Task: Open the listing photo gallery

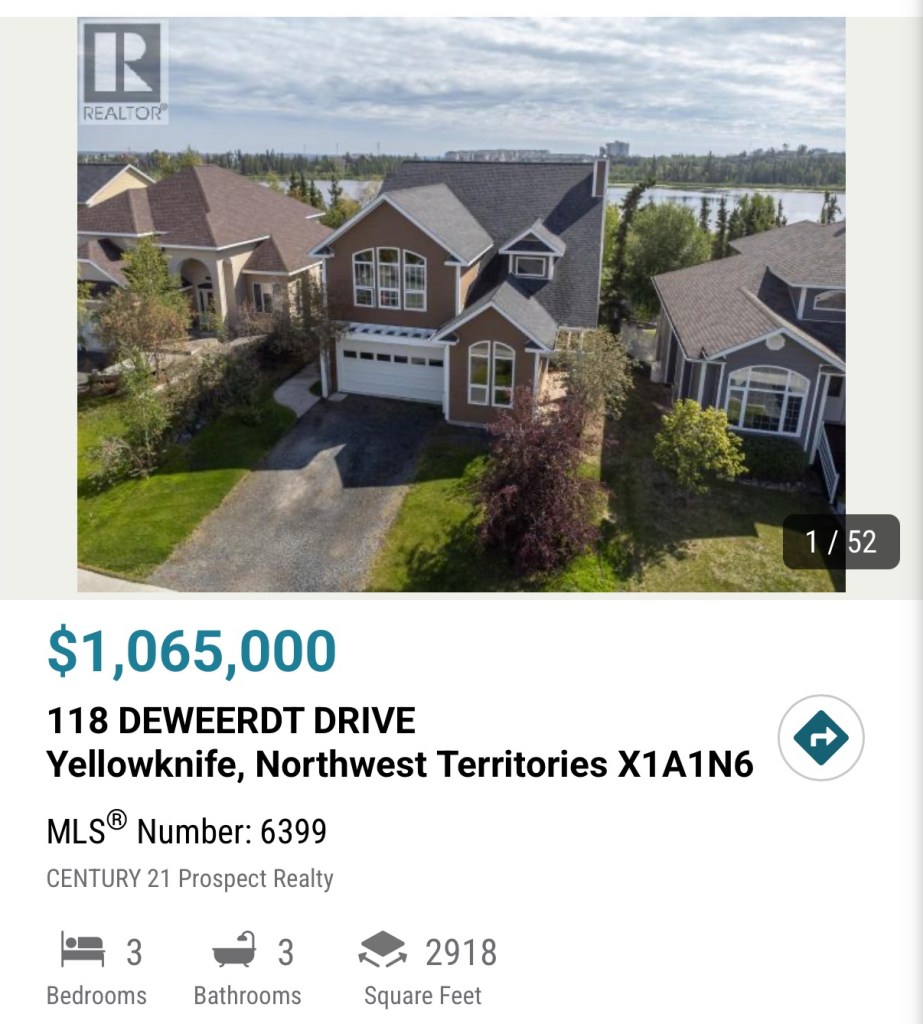Action: pos(461,304)
